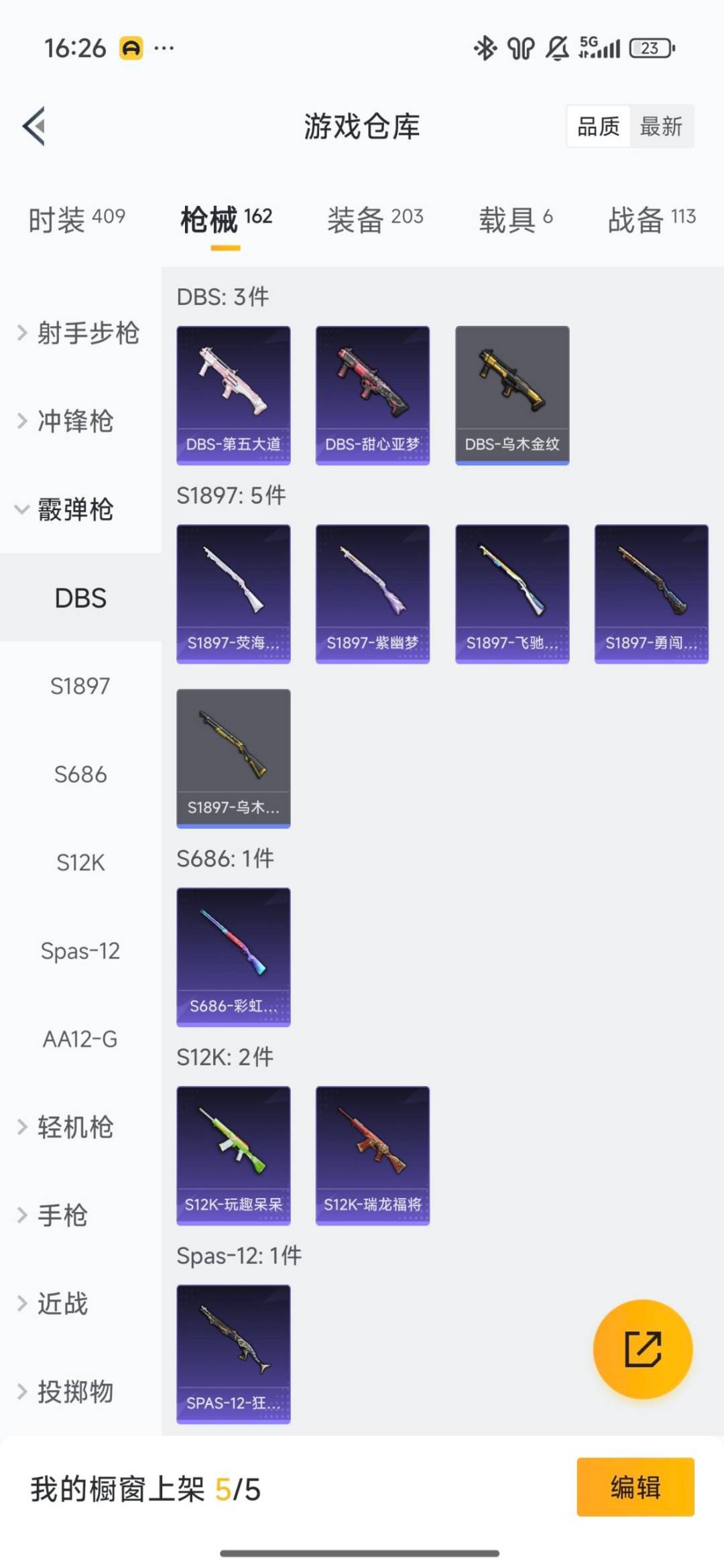Select S1897 in the sidebar
724x1568 pixels.
point(80,686)
